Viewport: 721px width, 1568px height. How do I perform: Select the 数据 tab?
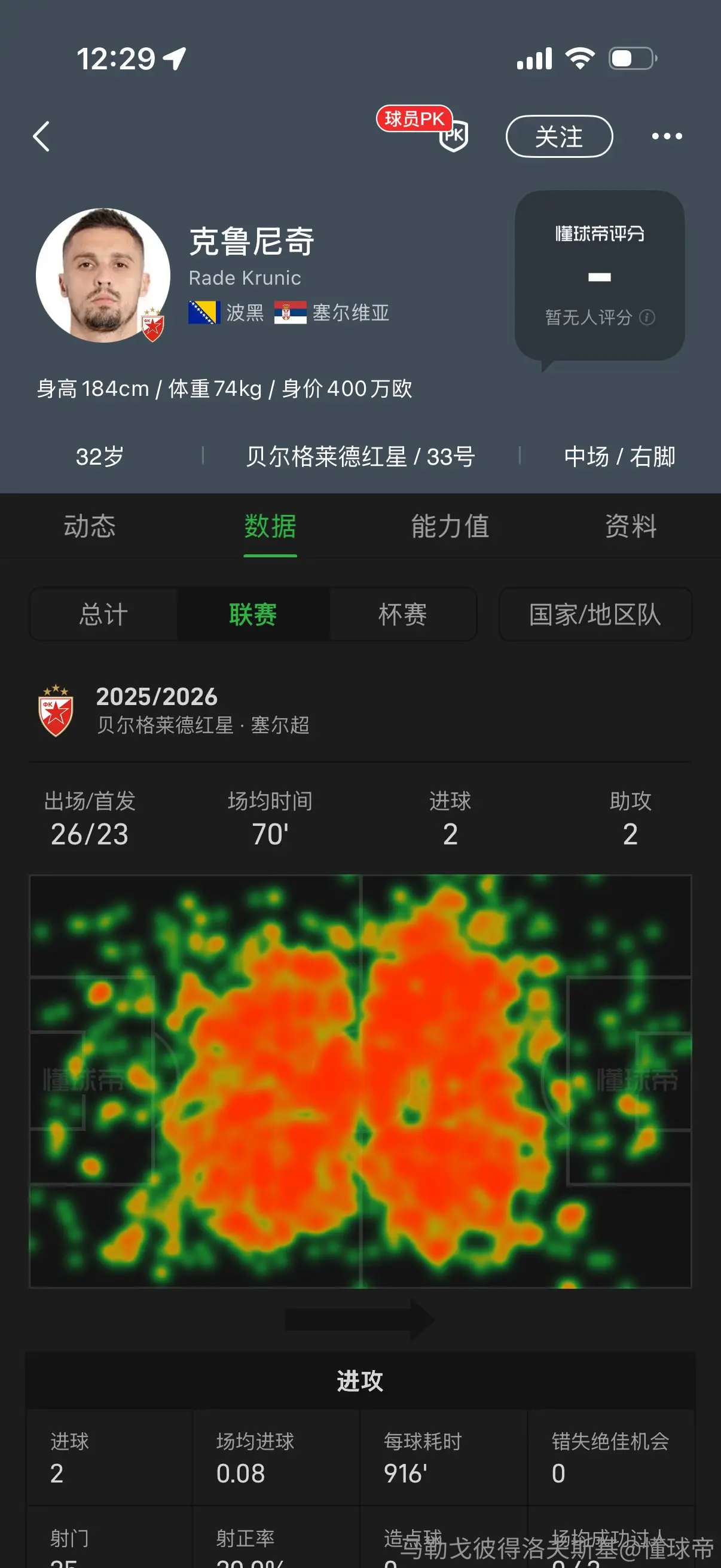pos(270,526)
